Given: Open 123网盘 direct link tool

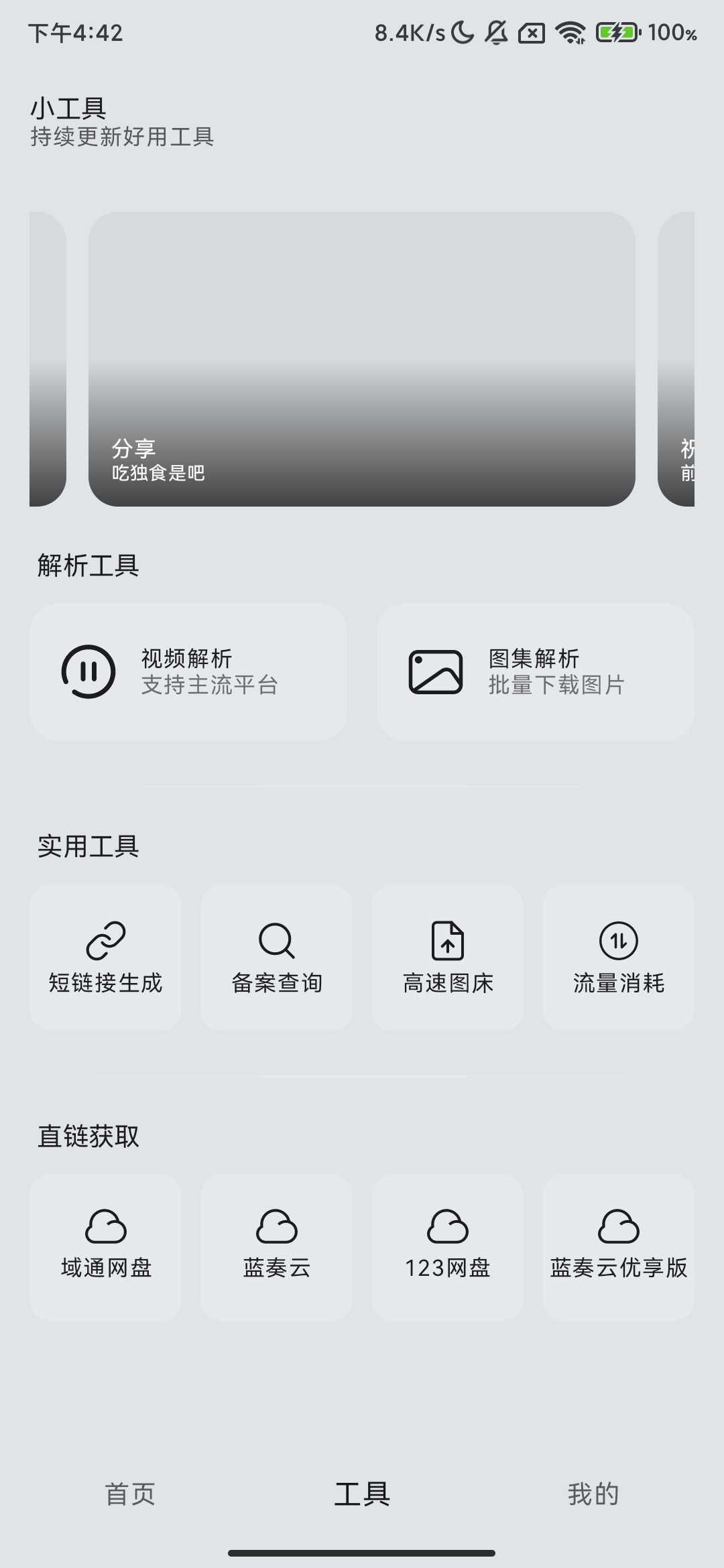Looking at the screenshot, I should coord(448,1246).
